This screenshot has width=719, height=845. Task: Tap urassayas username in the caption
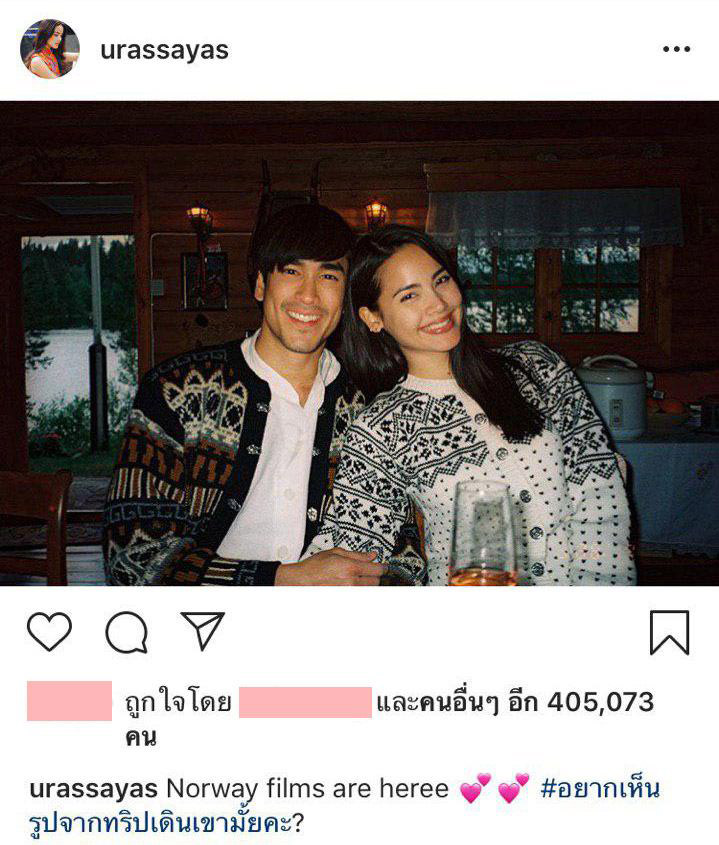point(91,789)
